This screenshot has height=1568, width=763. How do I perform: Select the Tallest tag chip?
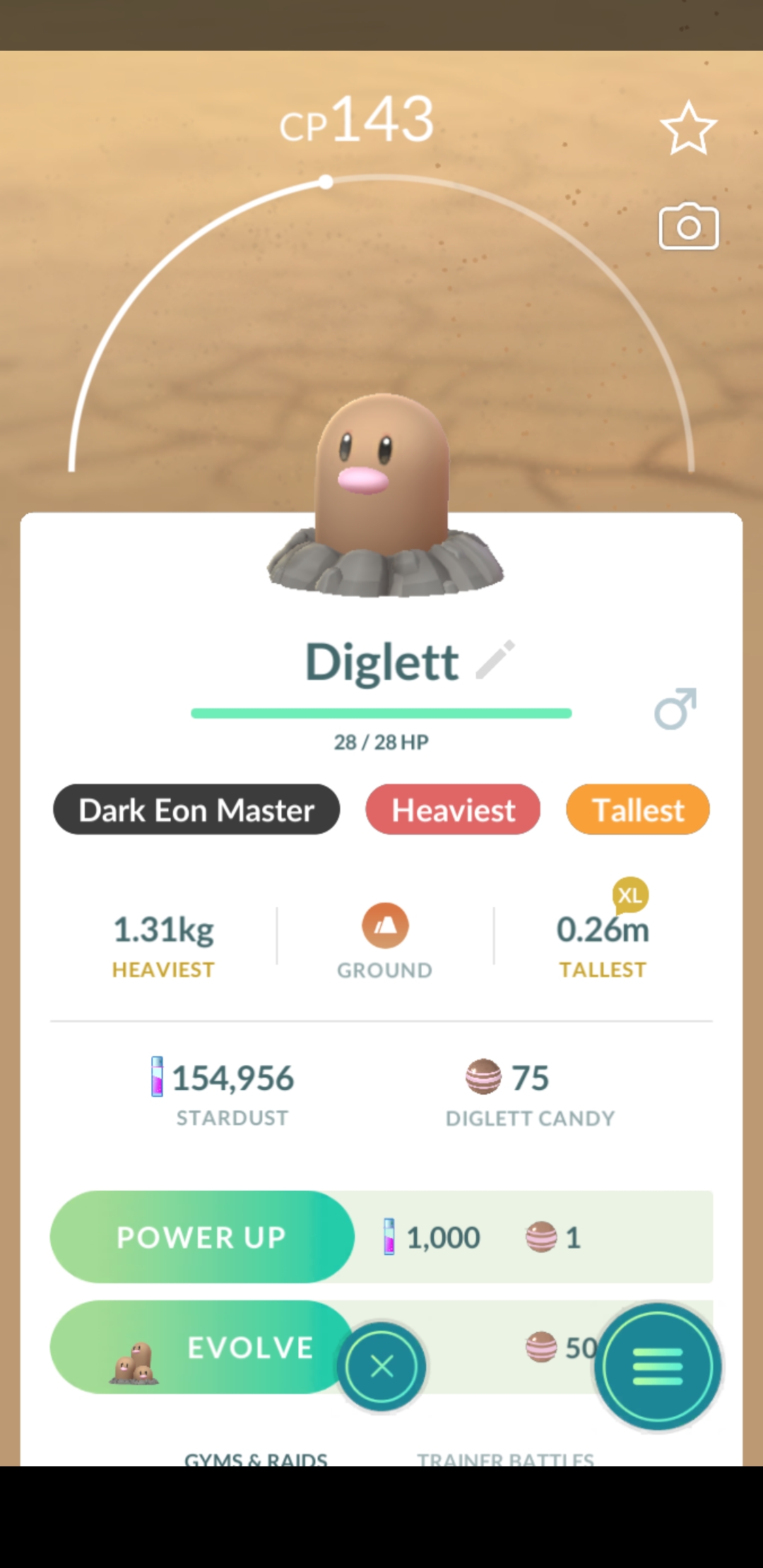637,809
